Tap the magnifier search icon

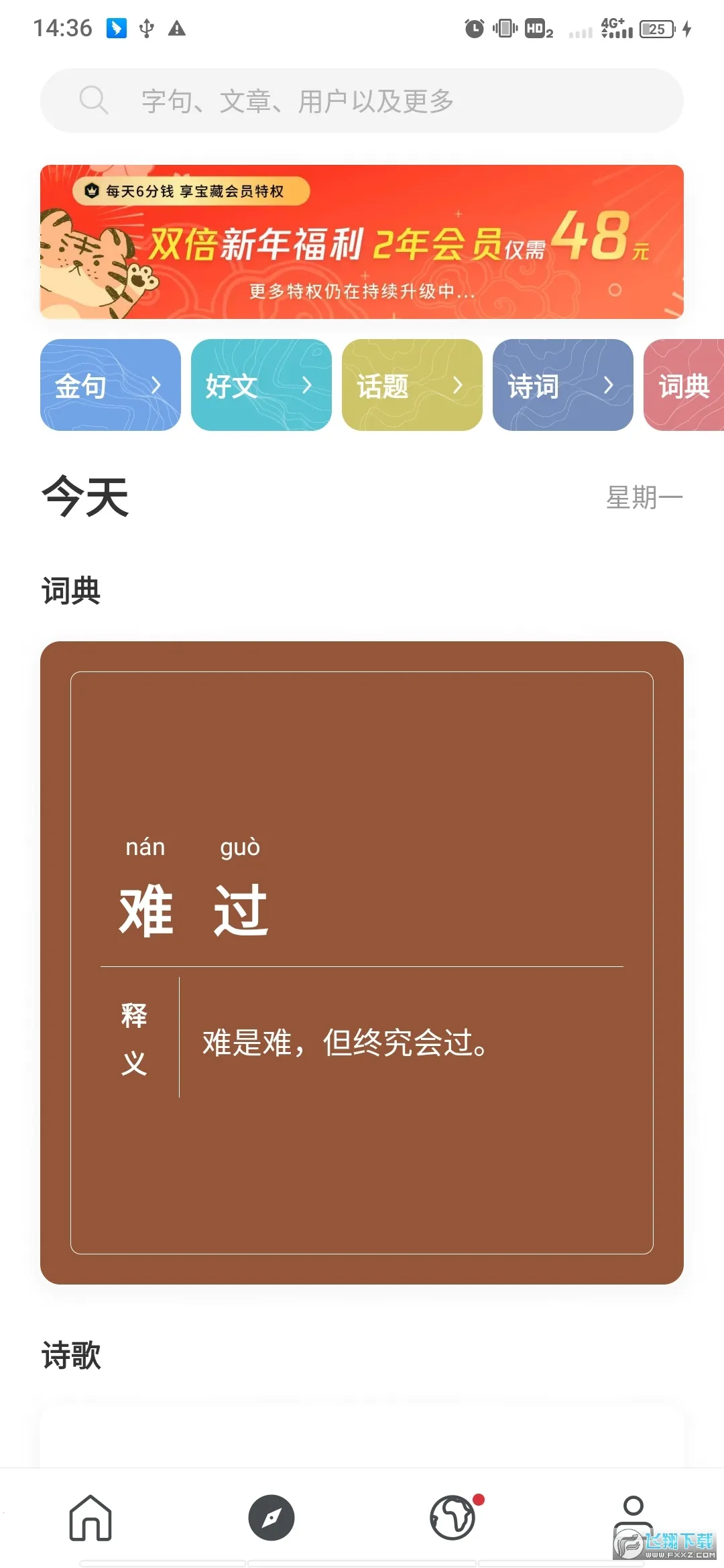94,101
